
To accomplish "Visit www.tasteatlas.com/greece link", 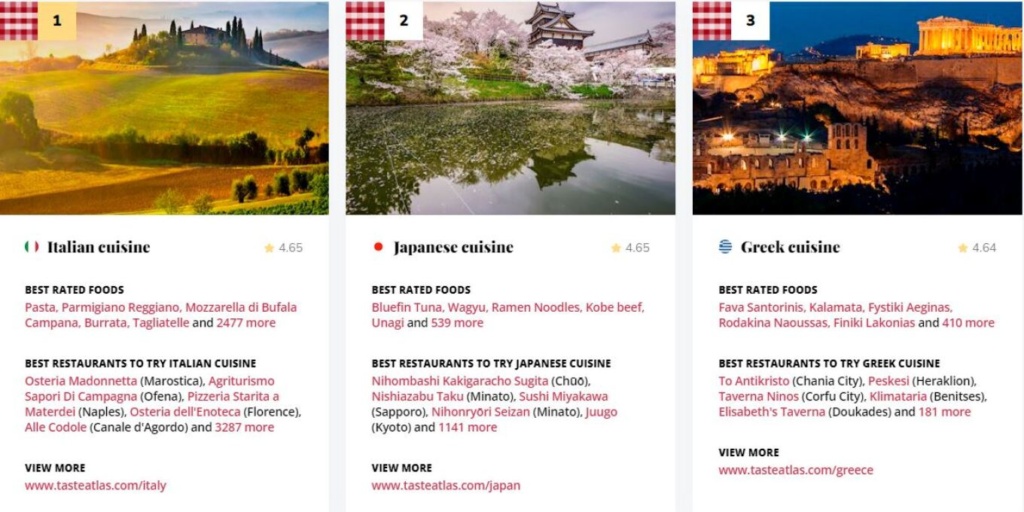I will tap(796, 470).
